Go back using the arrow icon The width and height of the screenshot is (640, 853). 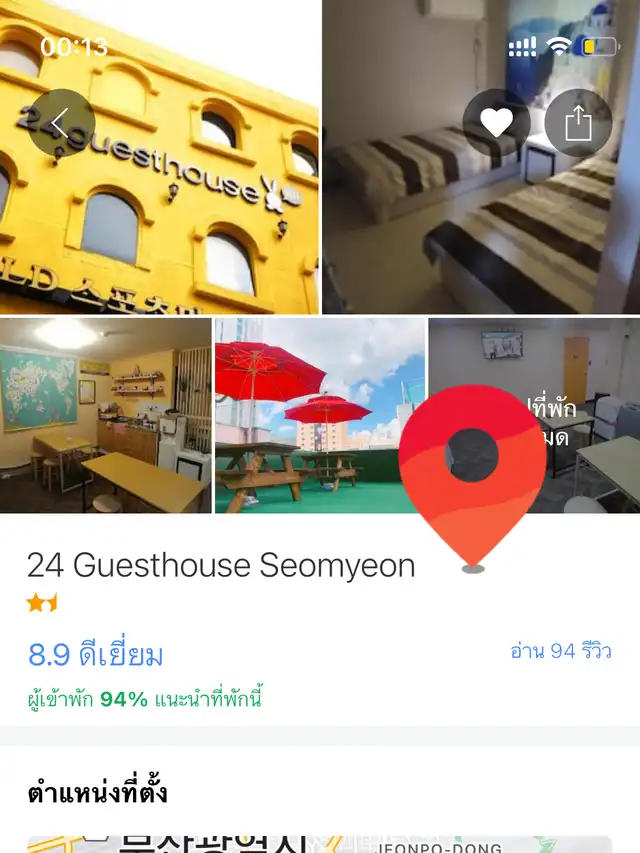(x=61, y=124)
